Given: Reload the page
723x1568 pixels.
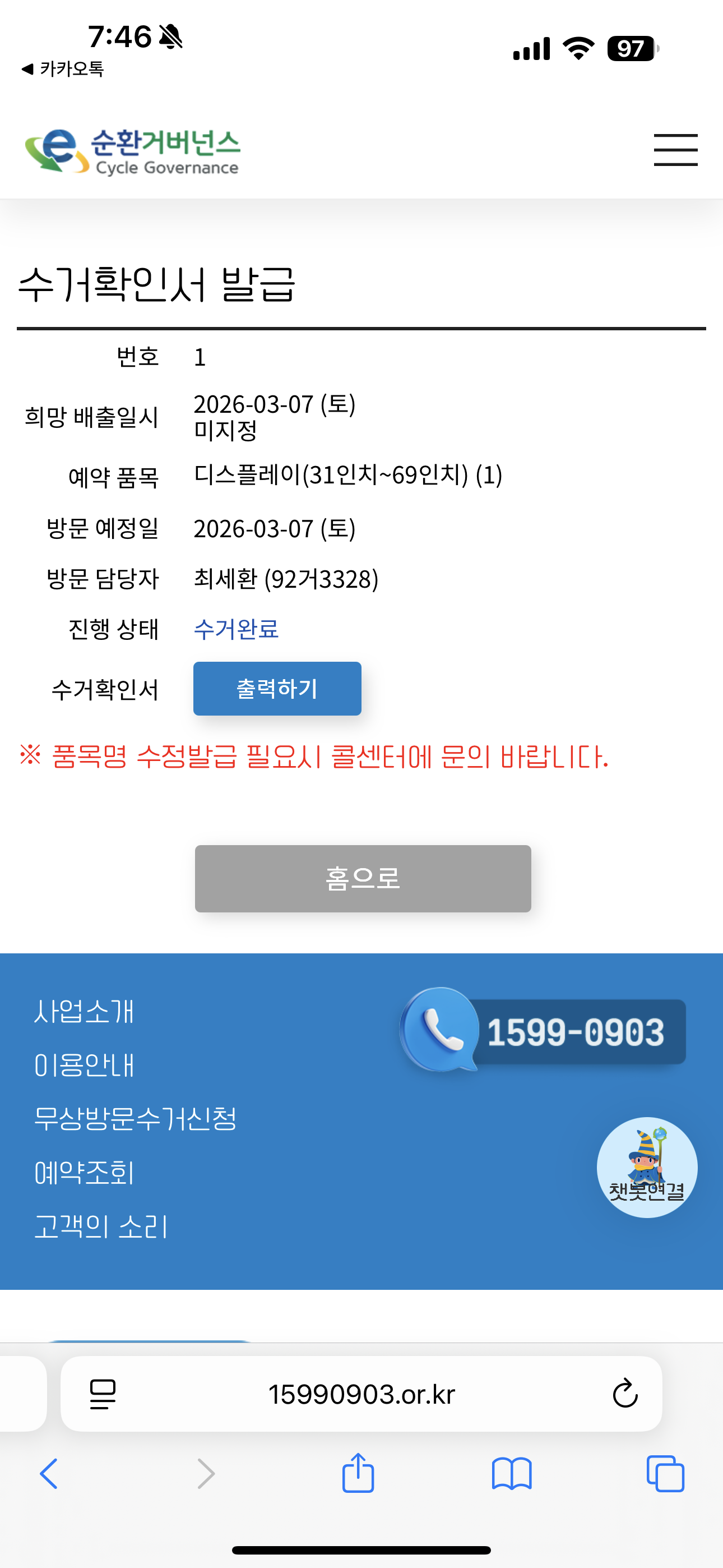Looking at the screenshot, I should [x=624, y=1394].
